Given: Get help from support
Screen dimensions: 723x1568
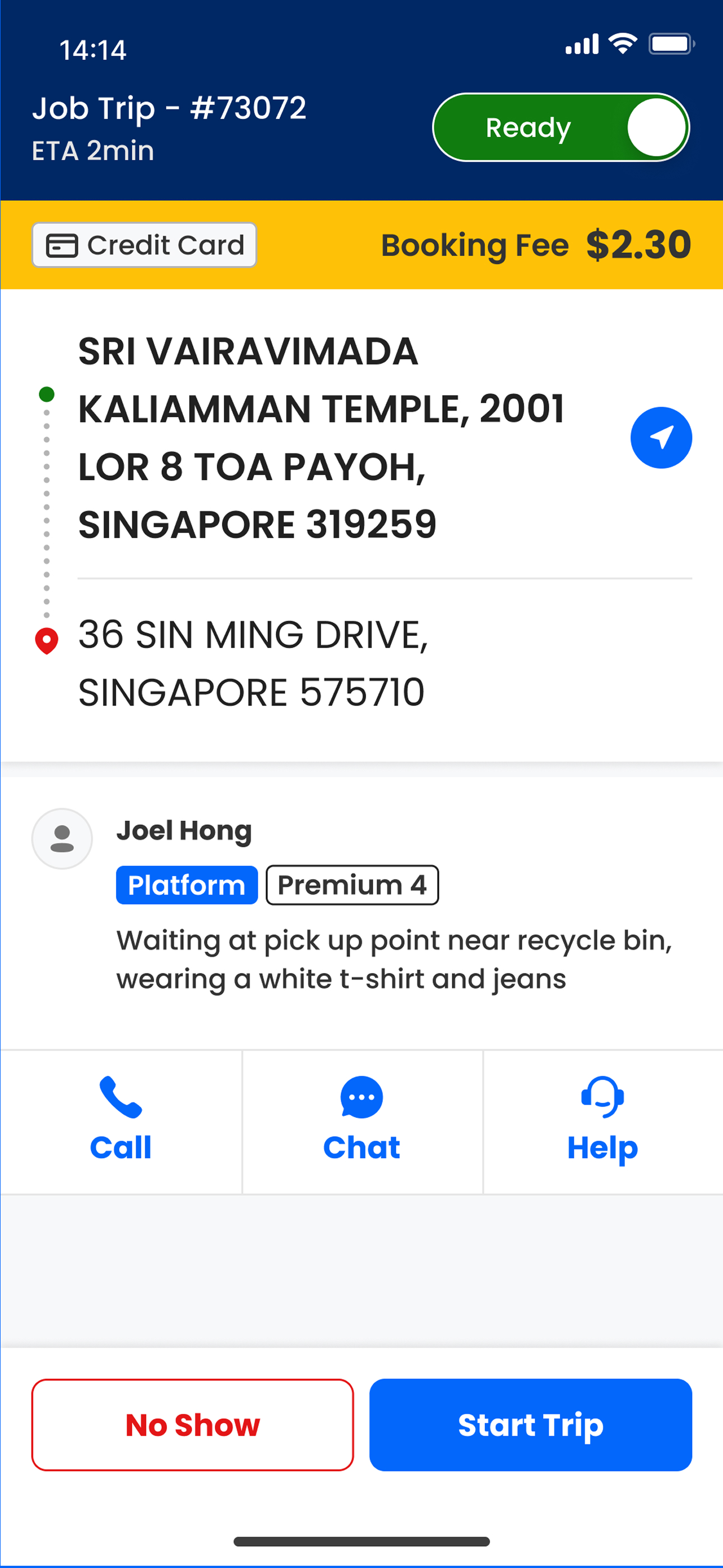Looking at the screenshot, I should click(x=602, y=1120).
